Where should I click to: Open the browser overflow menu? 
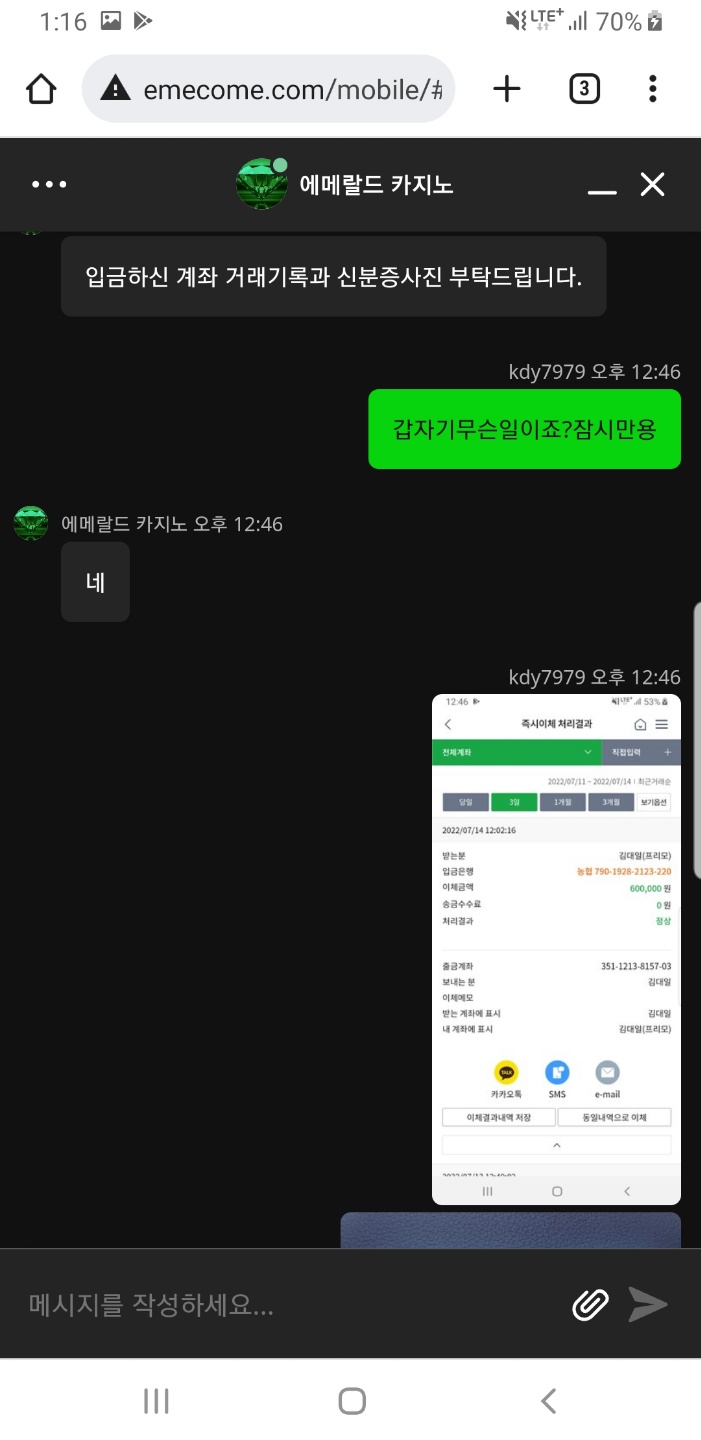click(x=652, y=89)
